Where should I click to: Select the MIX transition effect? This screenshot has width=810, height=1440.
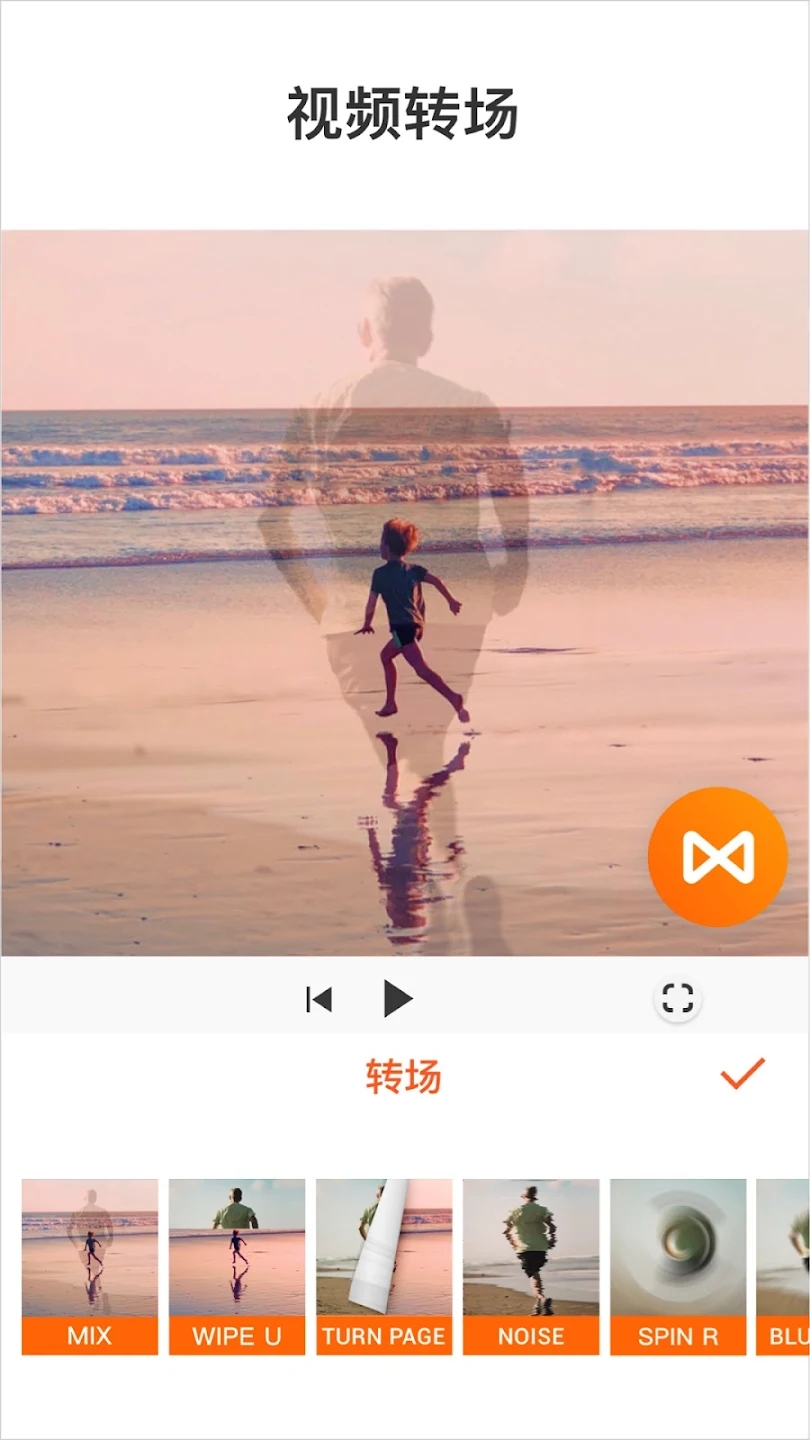pyautogui.click(x=89, y=1336)
